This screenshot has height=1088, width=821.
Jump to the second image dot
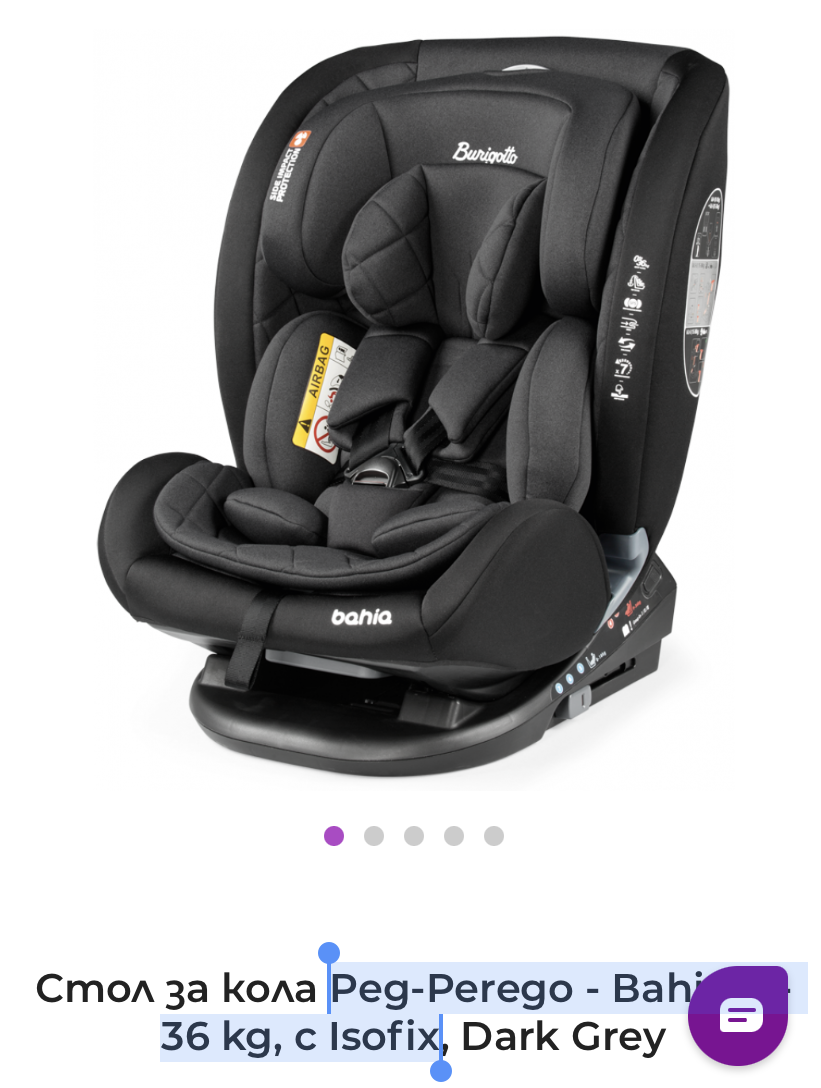pos(374,836)
